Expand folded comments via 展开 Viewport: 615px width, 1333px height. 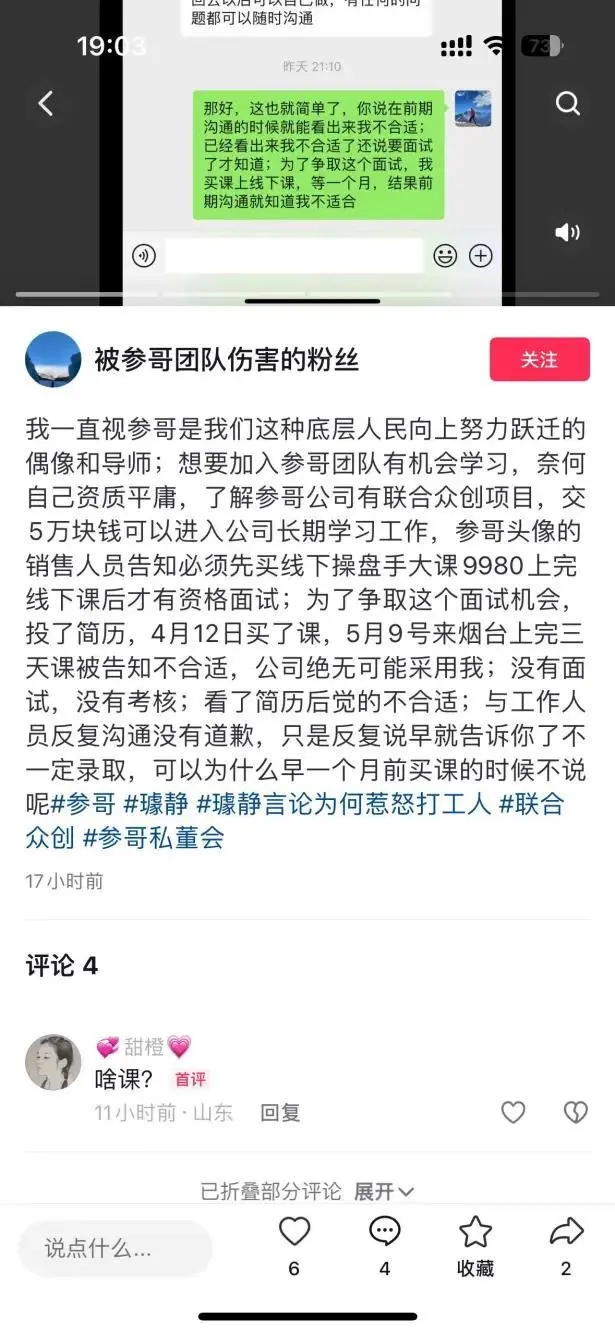tap(384, 1191)
